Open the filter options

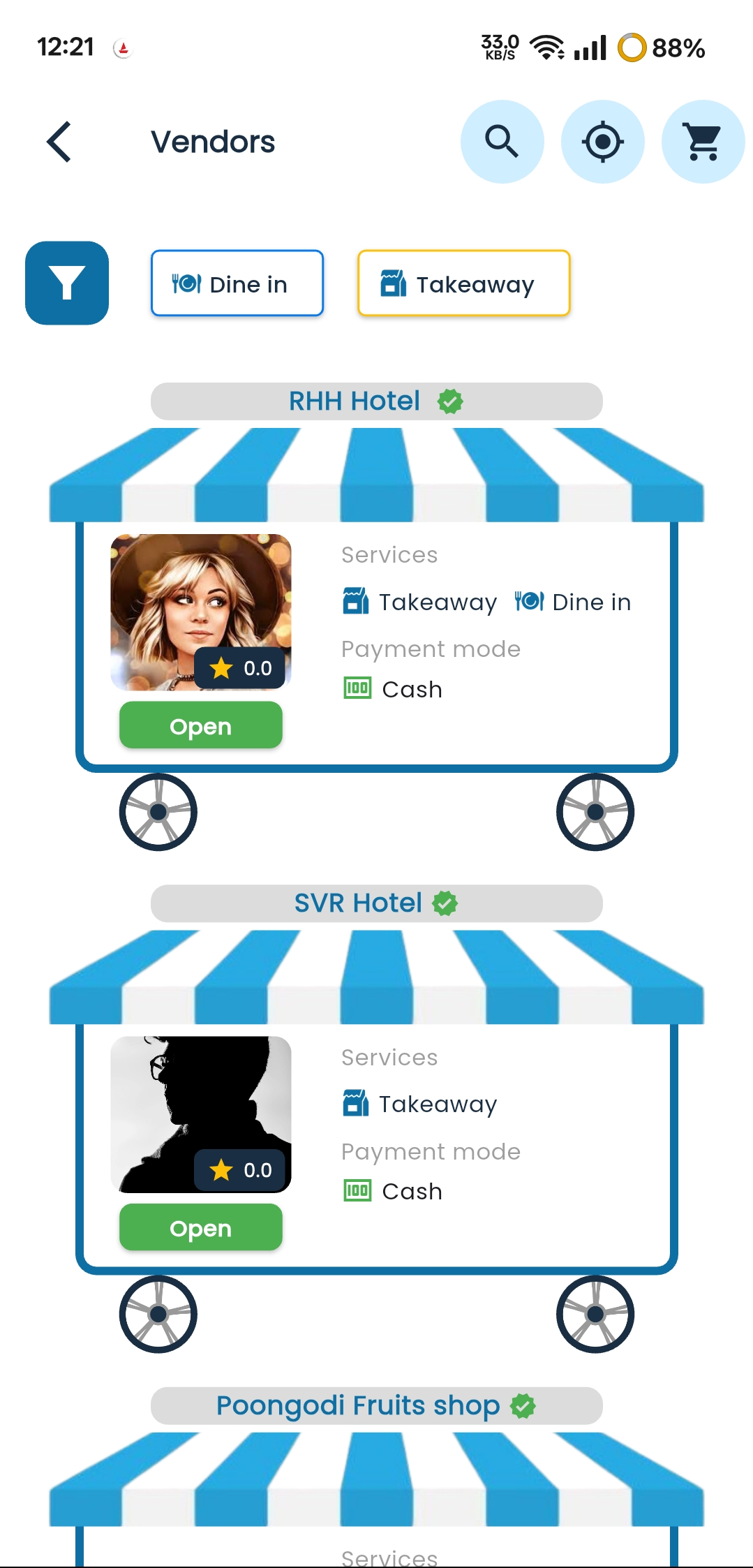click(67, 283)
